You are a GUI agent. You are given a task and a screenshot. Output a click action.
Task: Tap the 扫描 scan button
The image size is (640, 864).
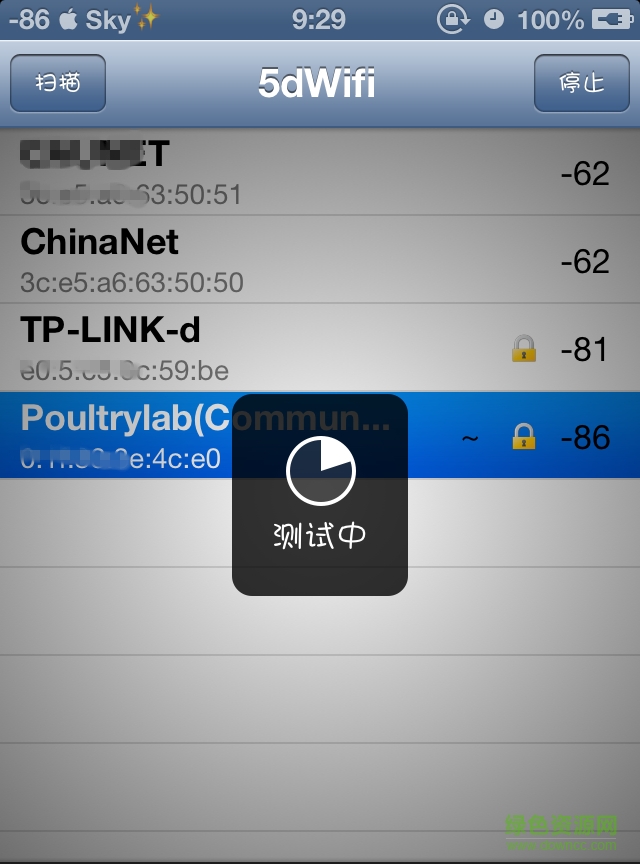click(58, 83)
